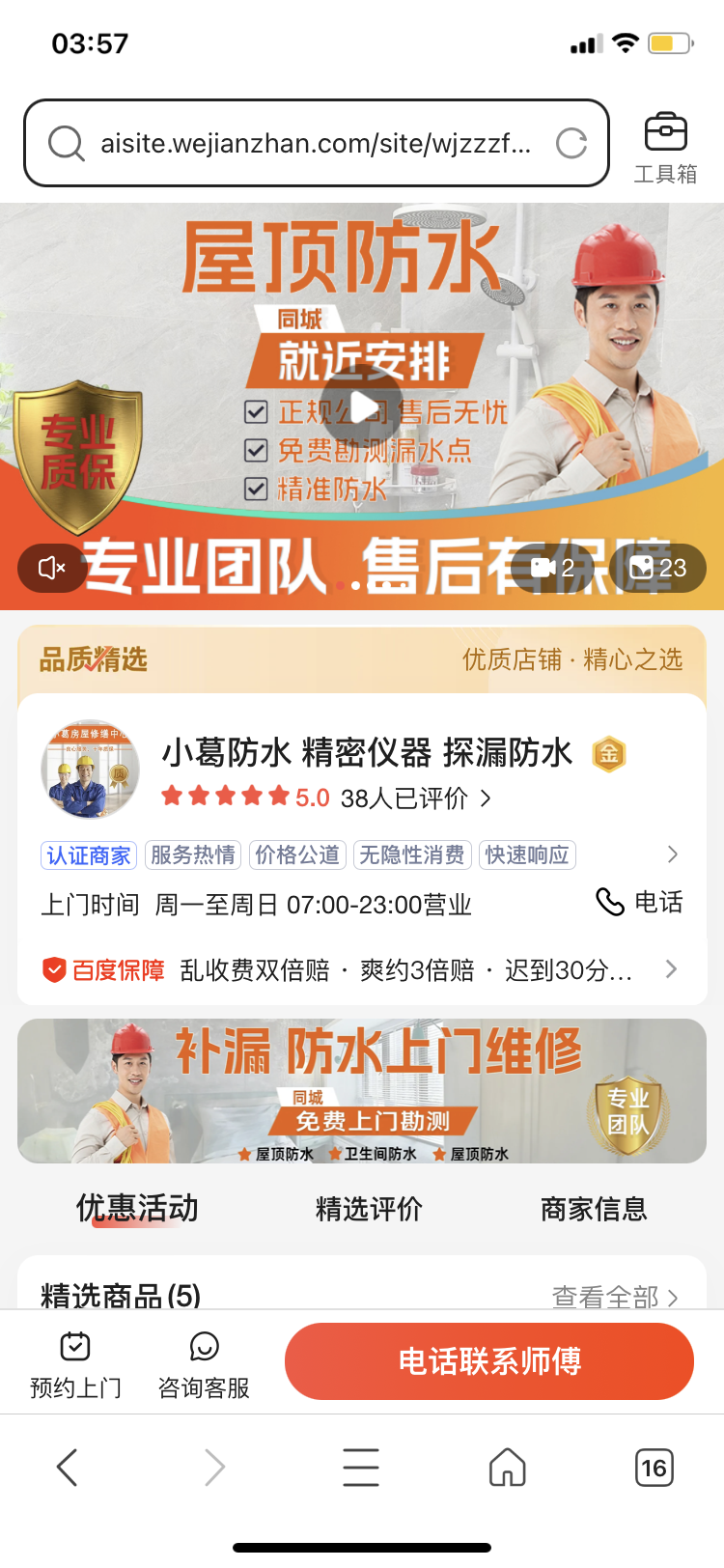
Task: Switch to the 优惠活动 tab
Action: [x=137, y=1208]
